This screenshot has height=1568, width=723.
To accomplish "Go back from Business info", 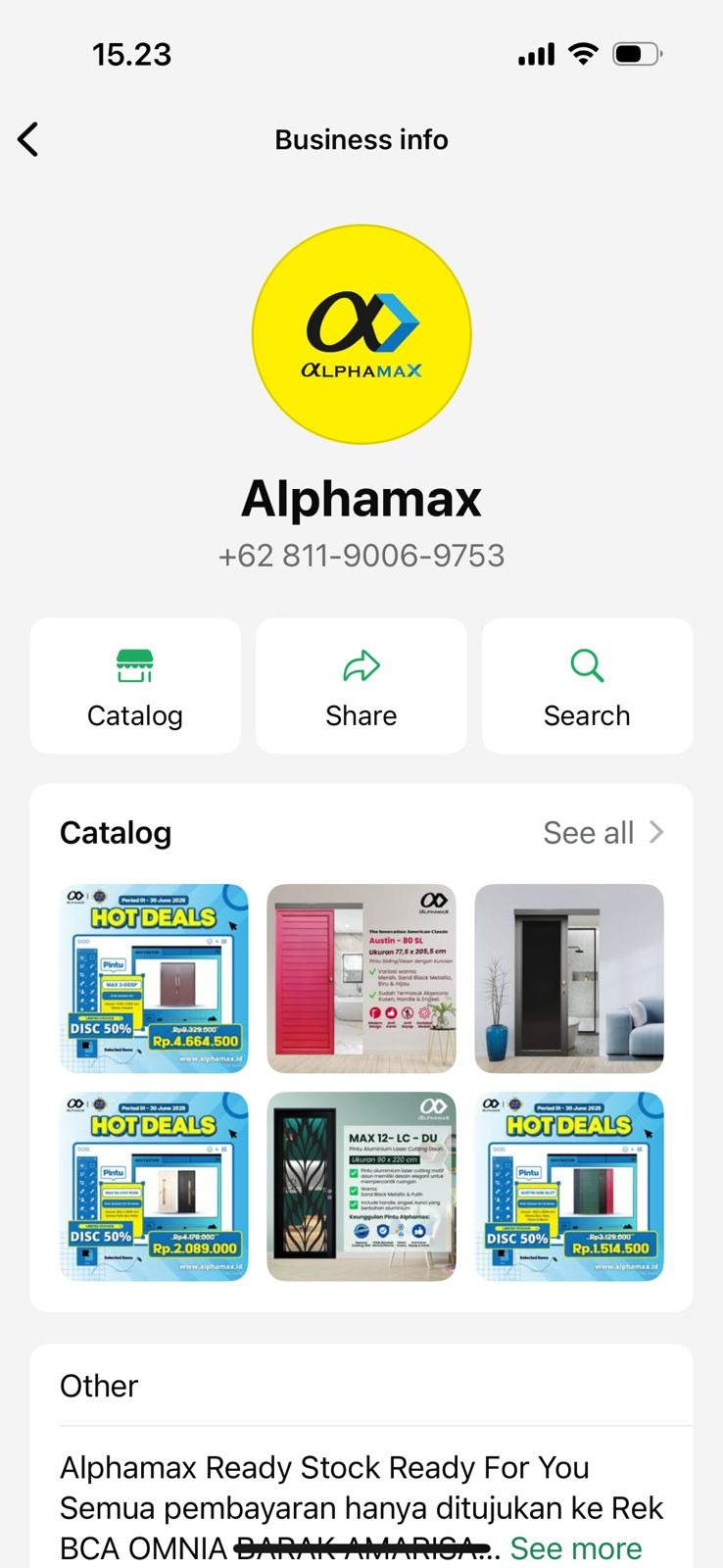I will tap(29, 140).
